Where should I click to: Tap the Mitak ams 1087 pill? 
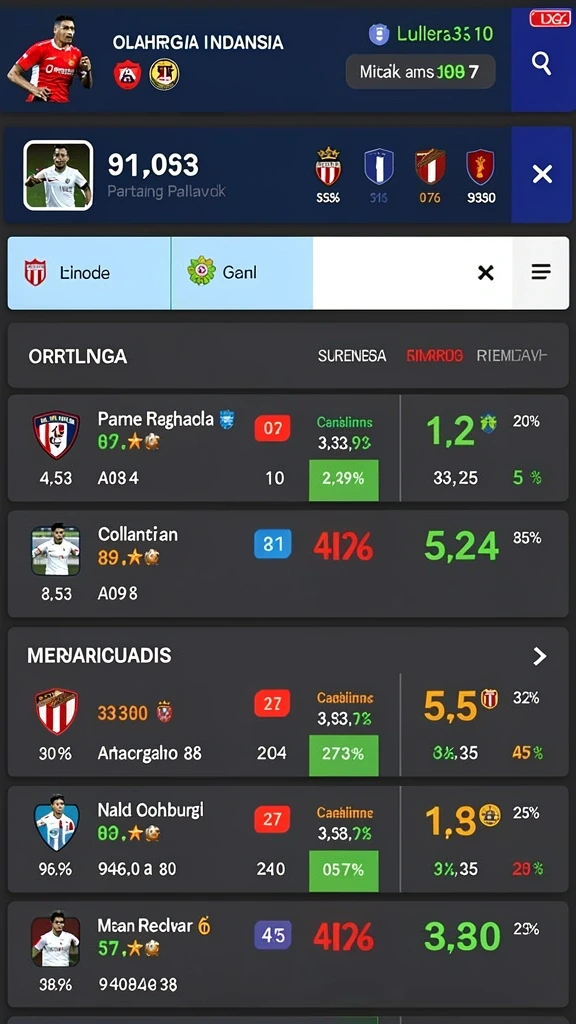pyautogui.click(x=420, y=71)
